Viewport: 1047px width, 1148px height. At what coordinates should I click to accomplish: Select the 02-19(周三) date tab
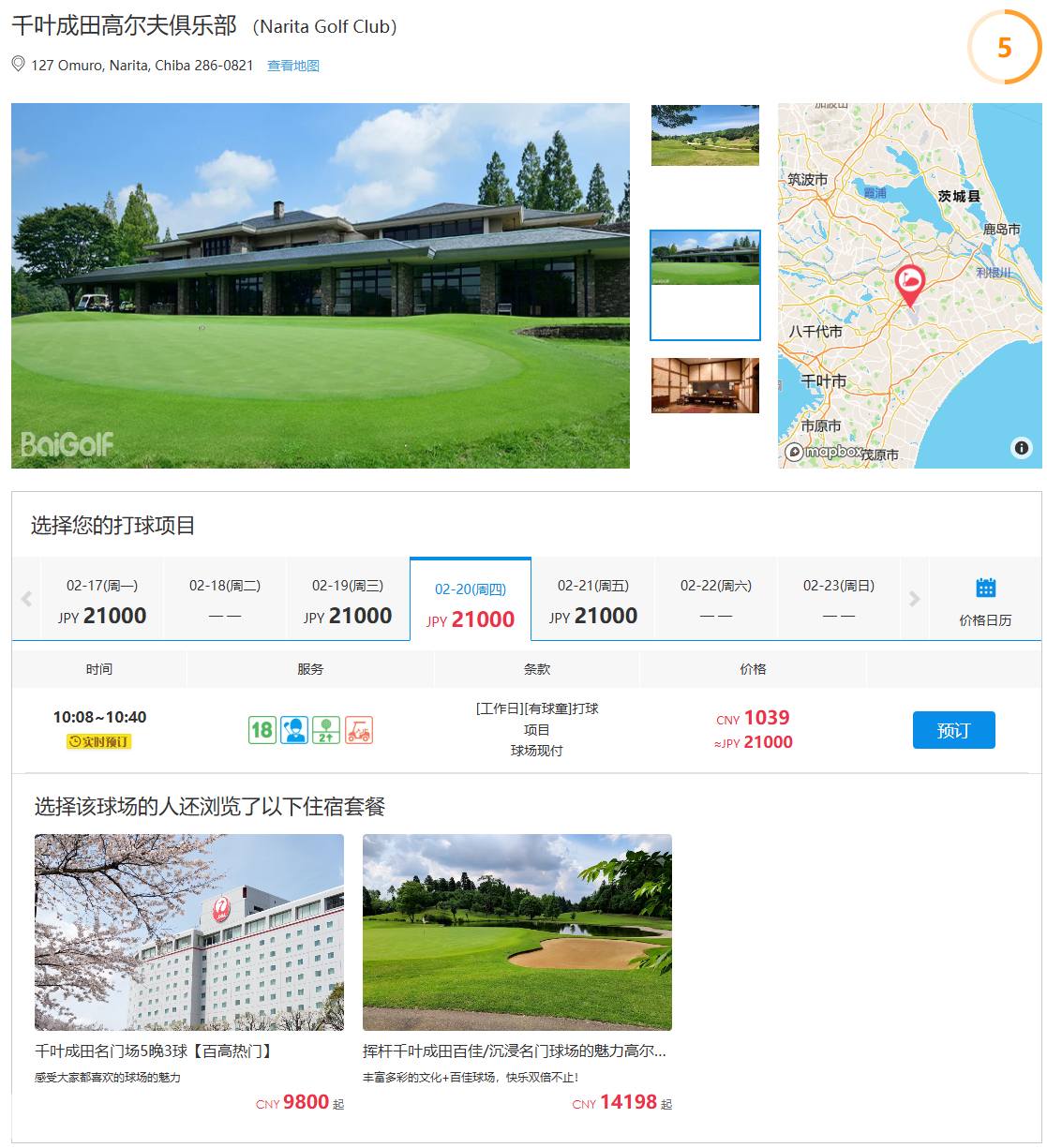(x=348, y=600)
